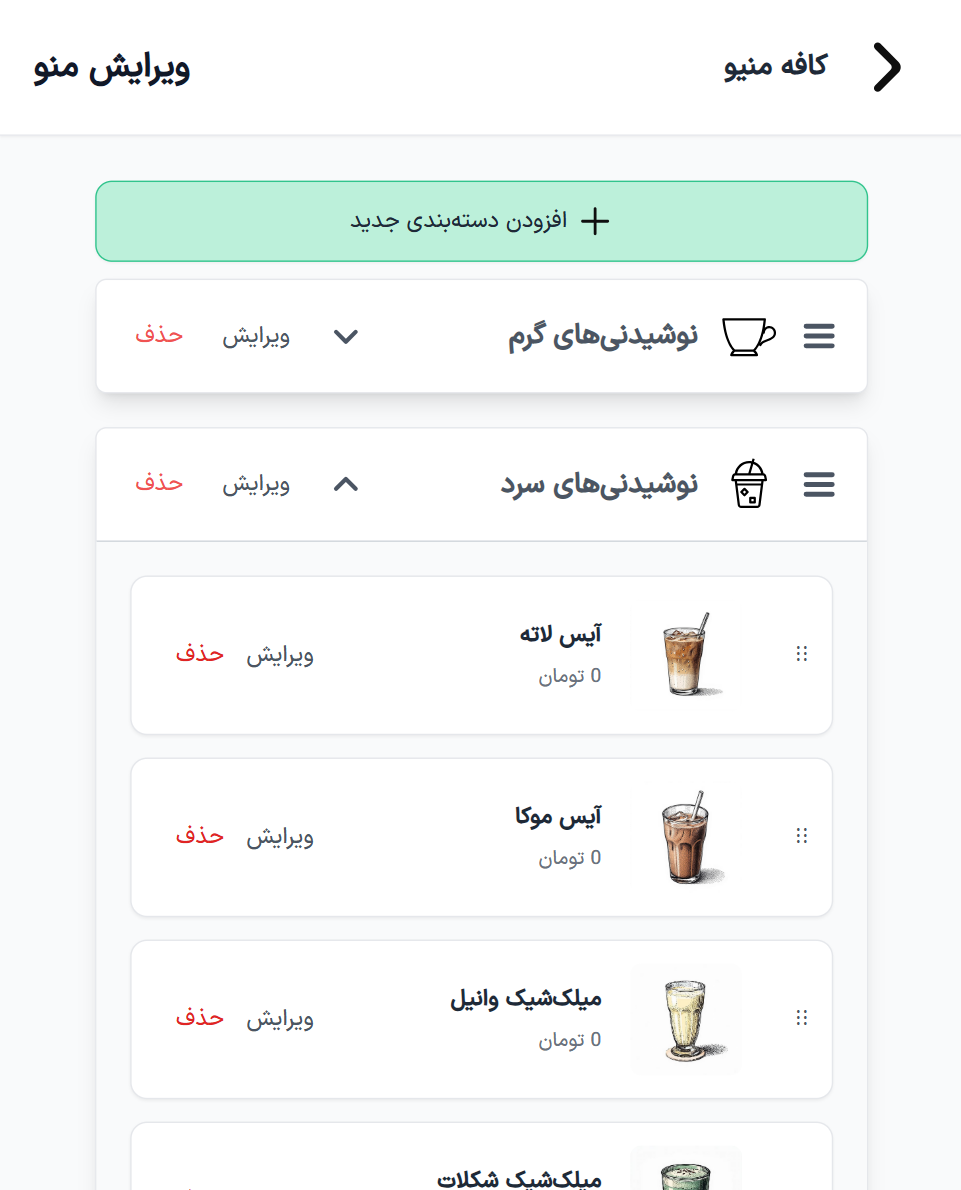Open ویرایش for the آیس لاته item
The width and height of the screenshot is (961, 1190).
pos(281,655)
